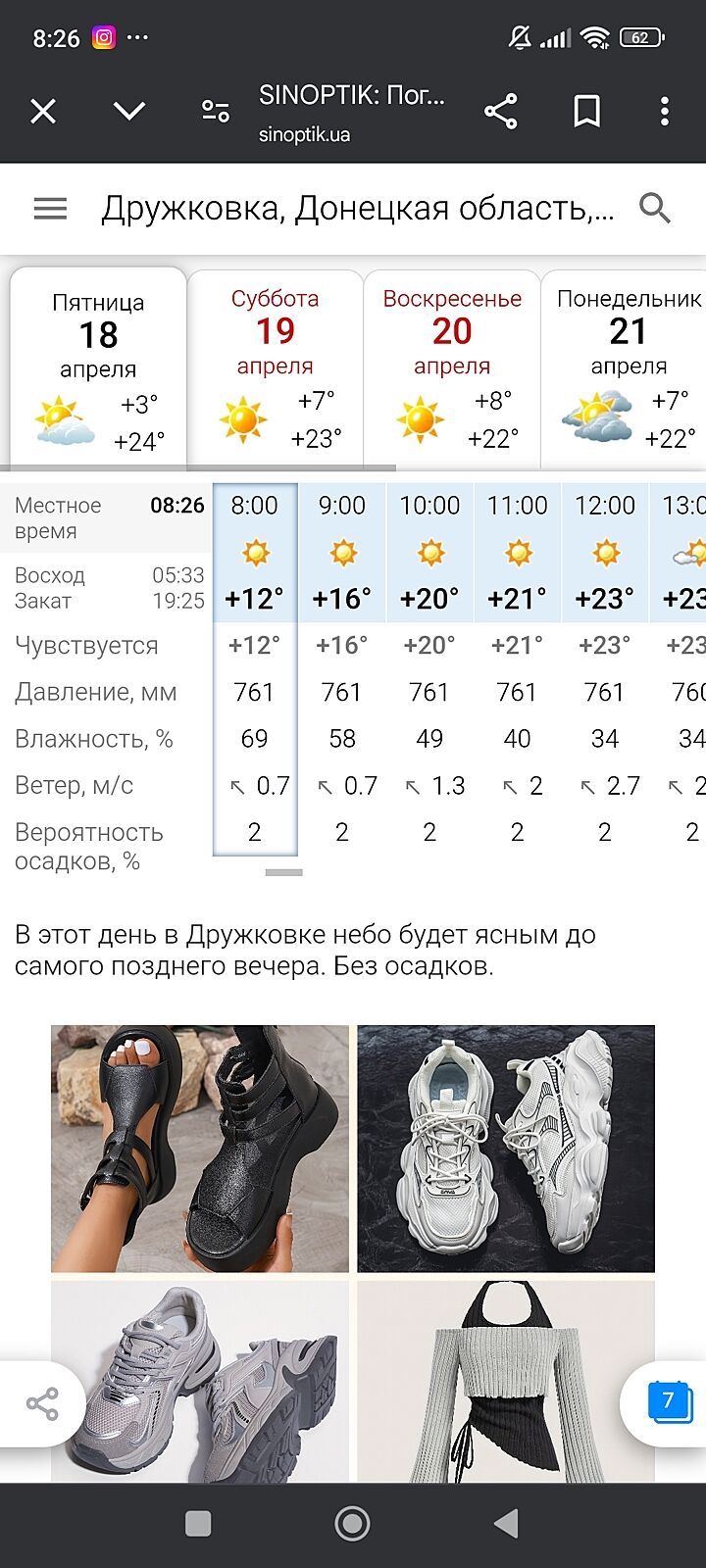This screenshot has height=1568, width=706.
Task: Open the site hamburger menu
Action: click(50, 208)
